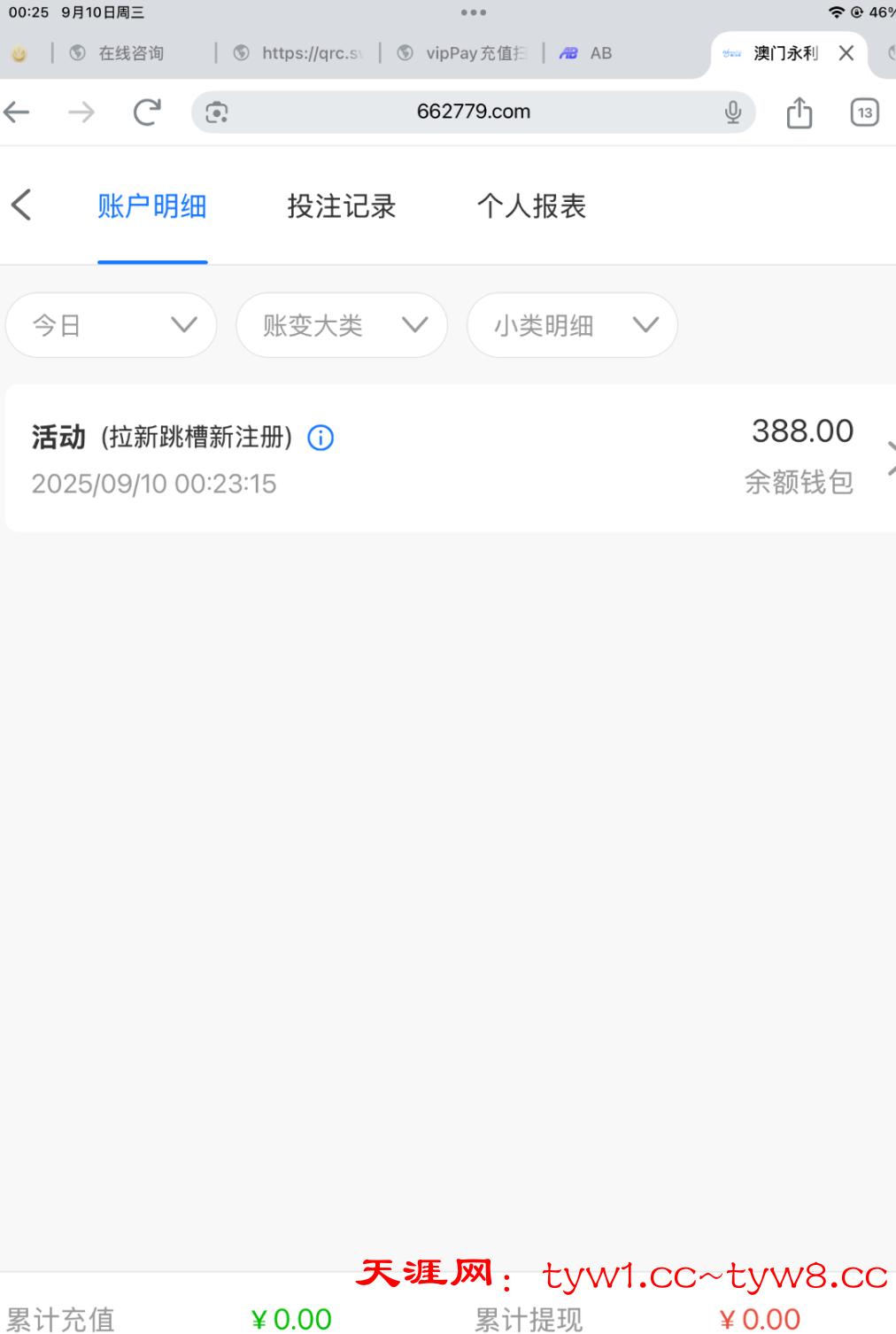Tap the info icon next to 拉新跳槽新注册

click(x=321, y=438)
